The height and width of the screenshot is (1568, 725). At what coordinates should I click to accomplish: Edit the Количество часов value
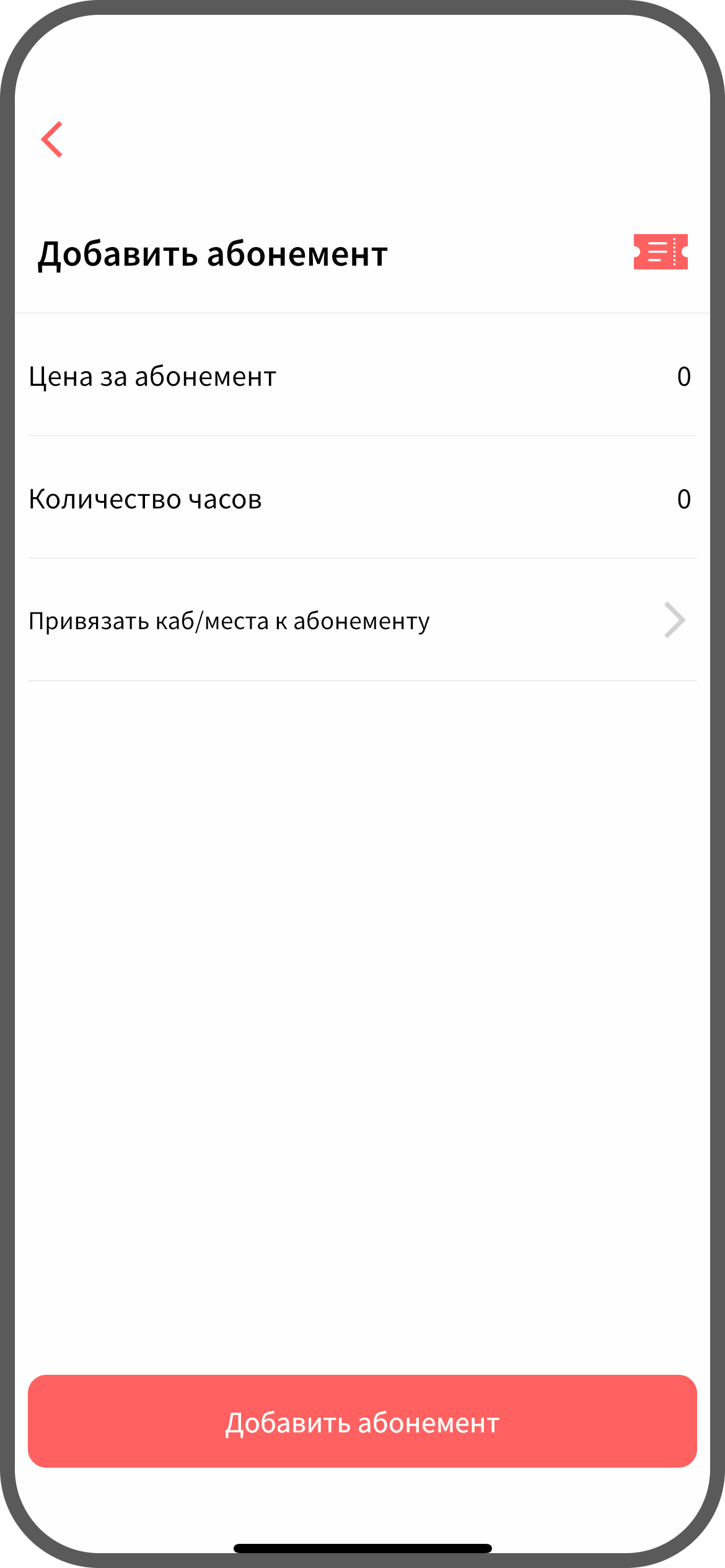point(683,499)
